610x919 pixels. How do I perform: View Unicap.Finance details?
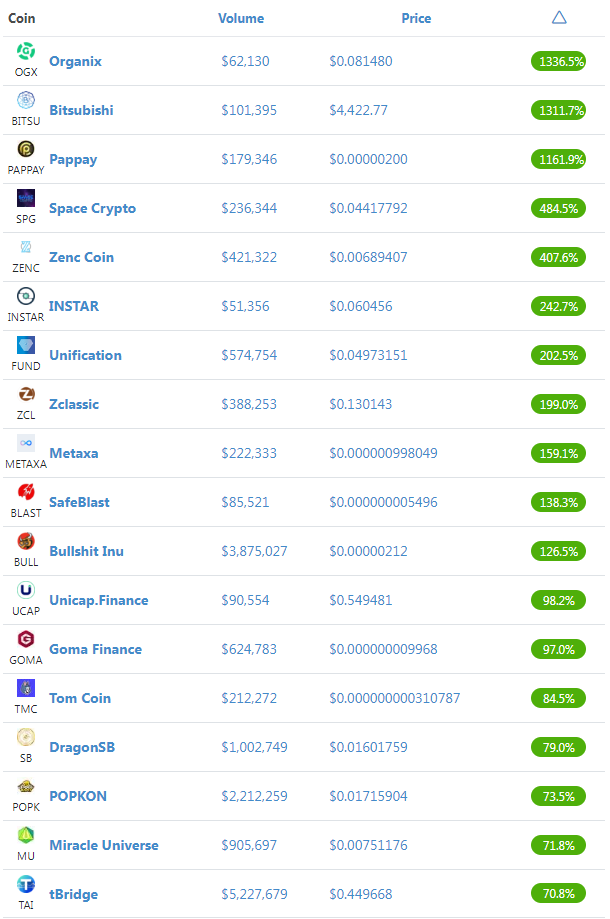click(99, 600)
